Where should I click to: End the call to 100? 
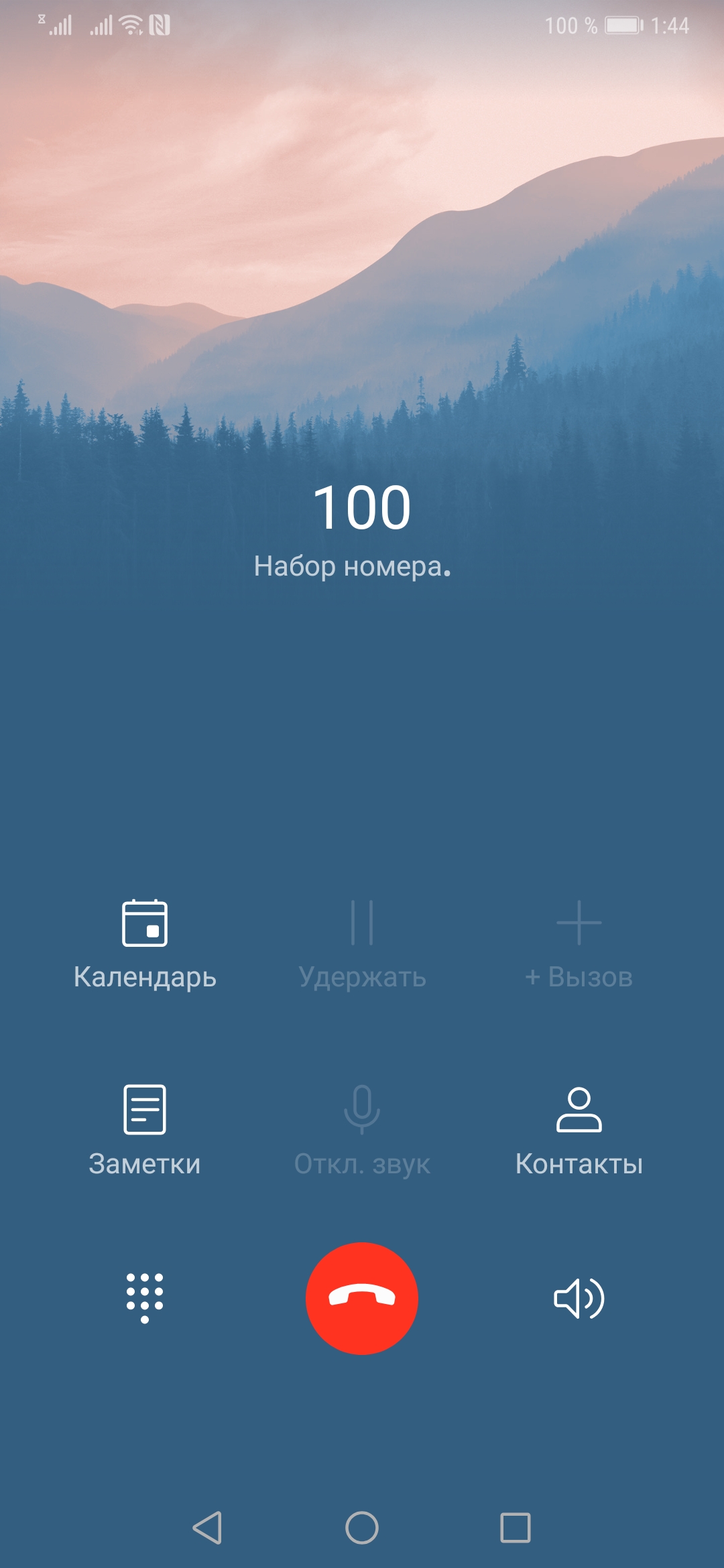tap(362, 1298)
